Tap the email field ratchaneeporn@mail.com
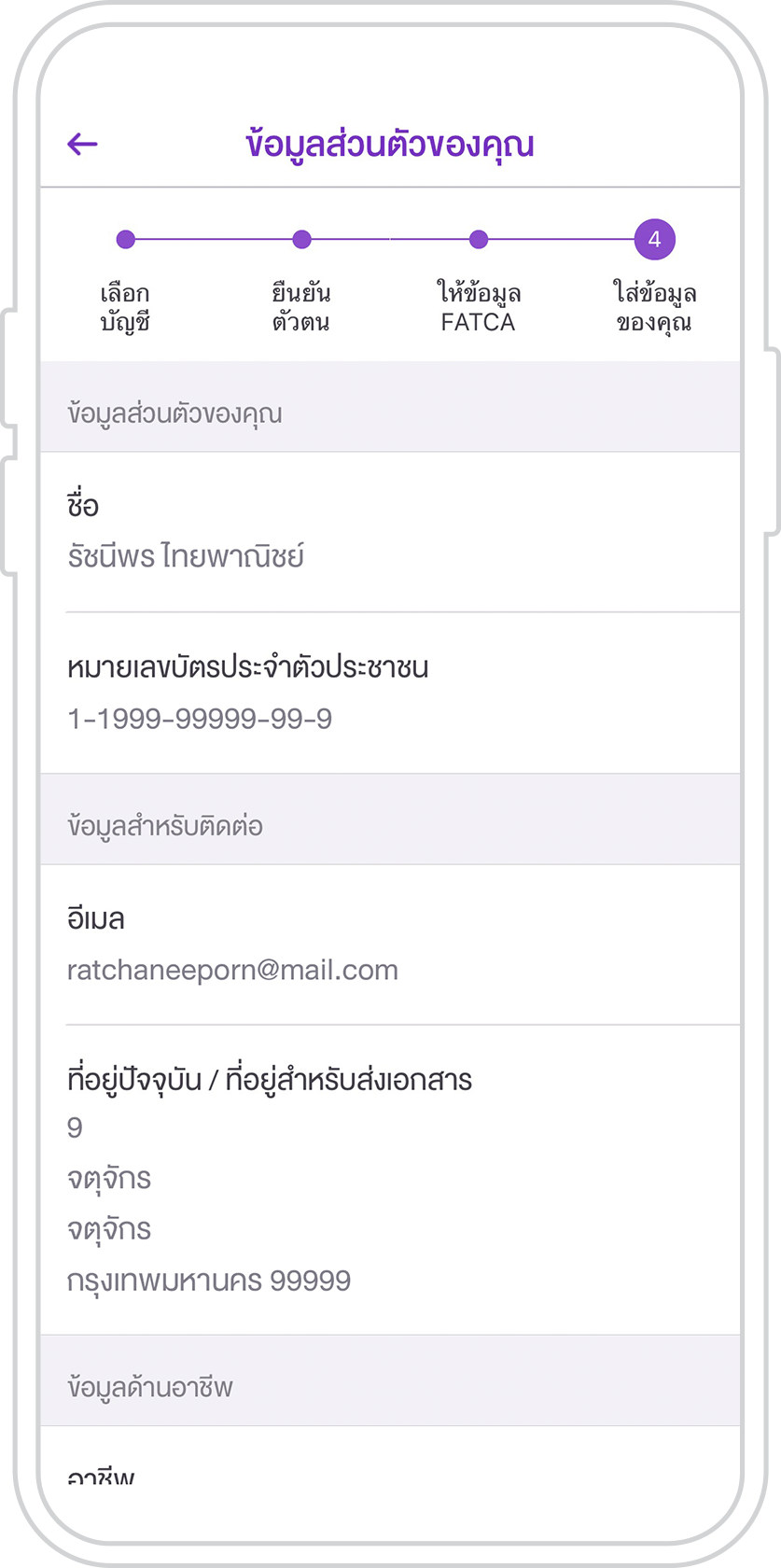Viewport: 781px width, 1568px height. pos(390,945)
